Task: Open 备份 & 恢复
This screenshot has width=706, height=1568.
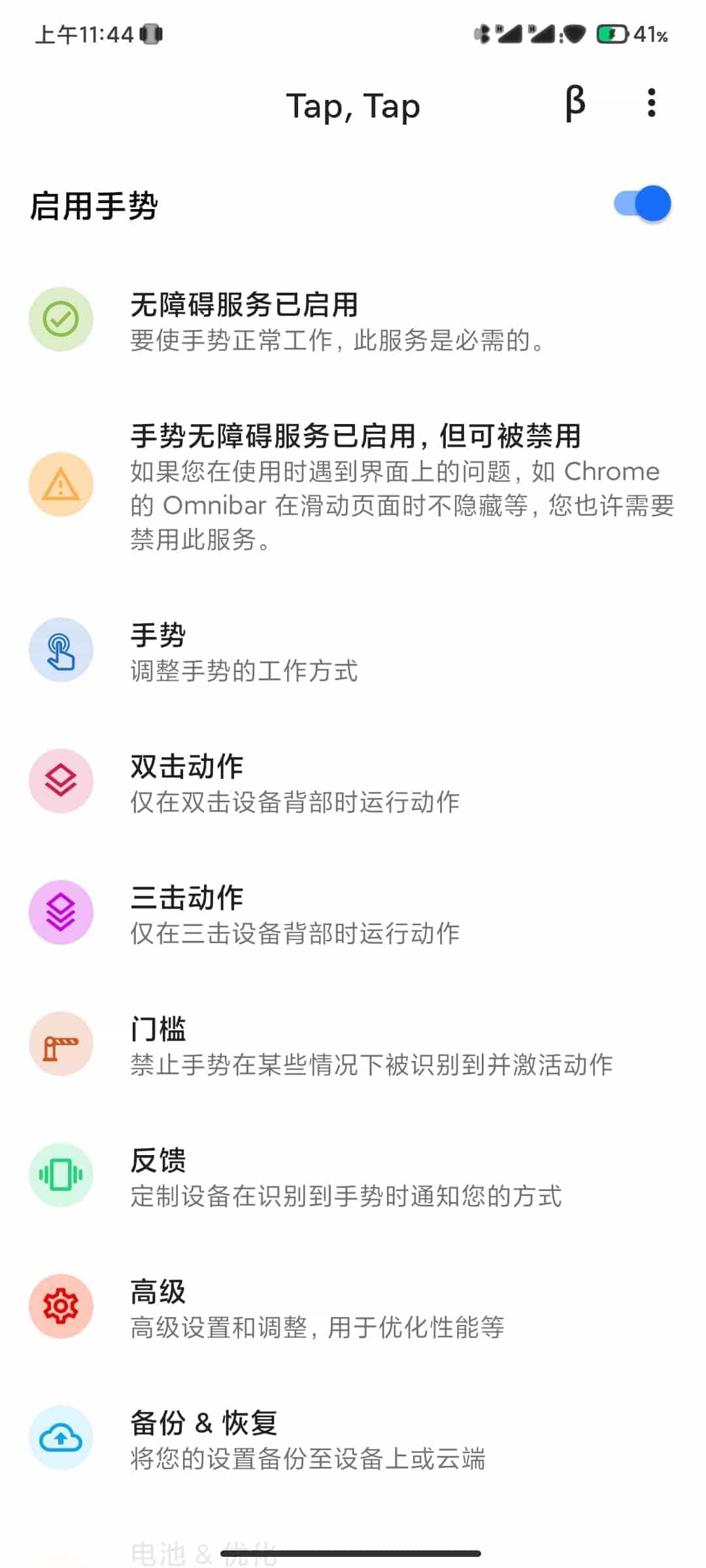Action: pos(353,1439)
